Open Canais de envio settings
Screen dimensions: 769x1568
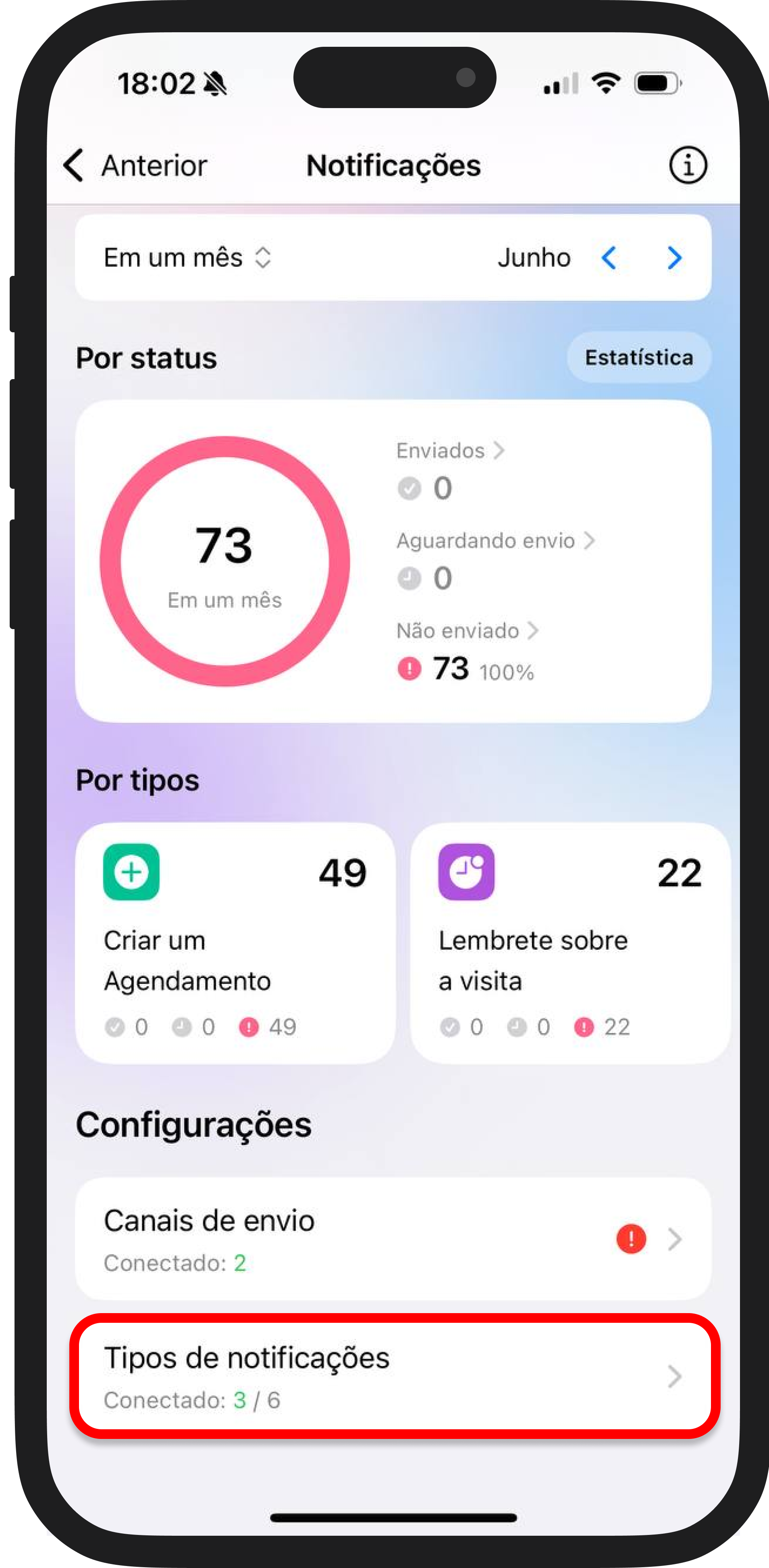393,1239
